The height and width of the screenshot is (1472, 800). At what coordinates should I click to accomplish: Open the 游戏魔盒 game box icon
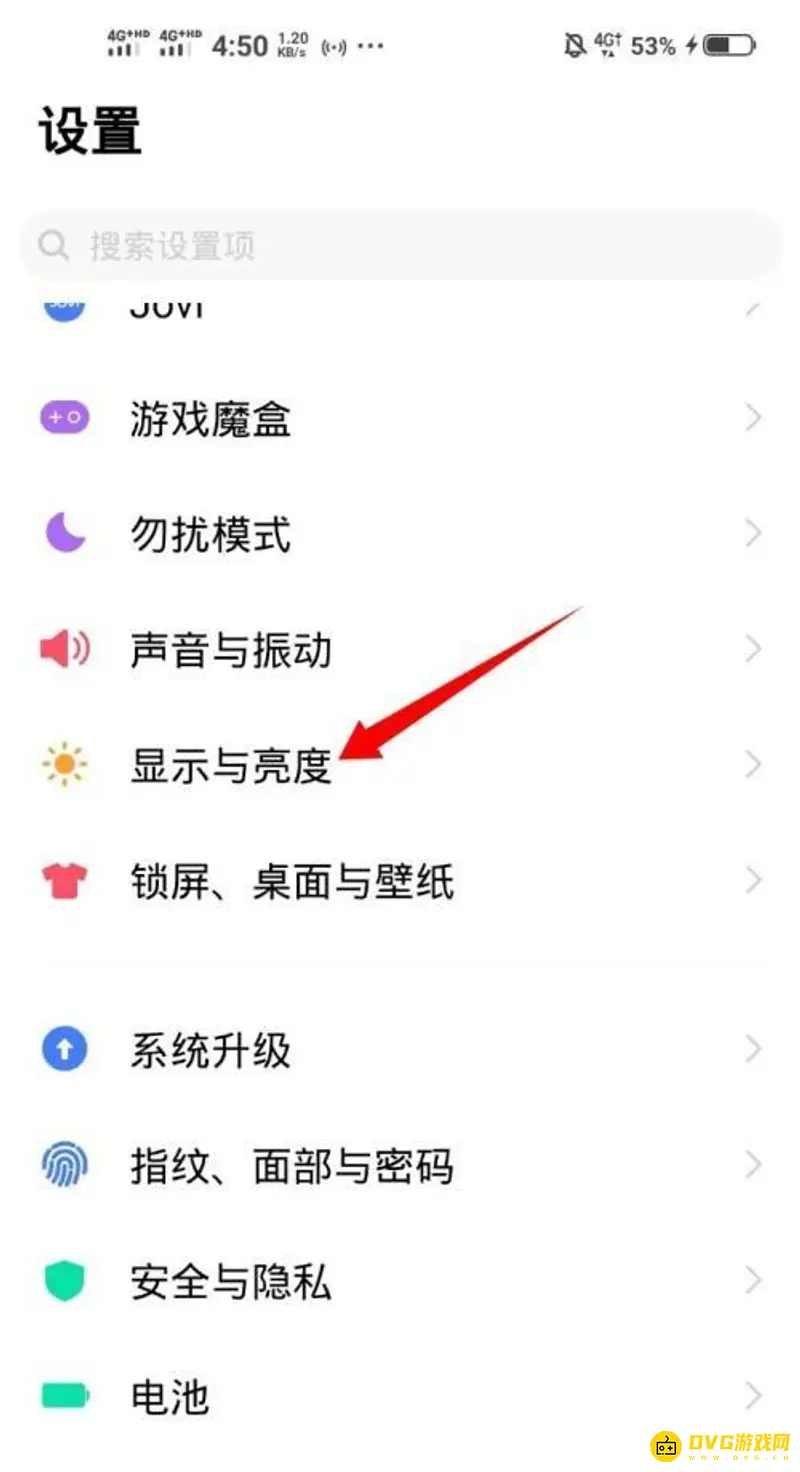(63, 418)
